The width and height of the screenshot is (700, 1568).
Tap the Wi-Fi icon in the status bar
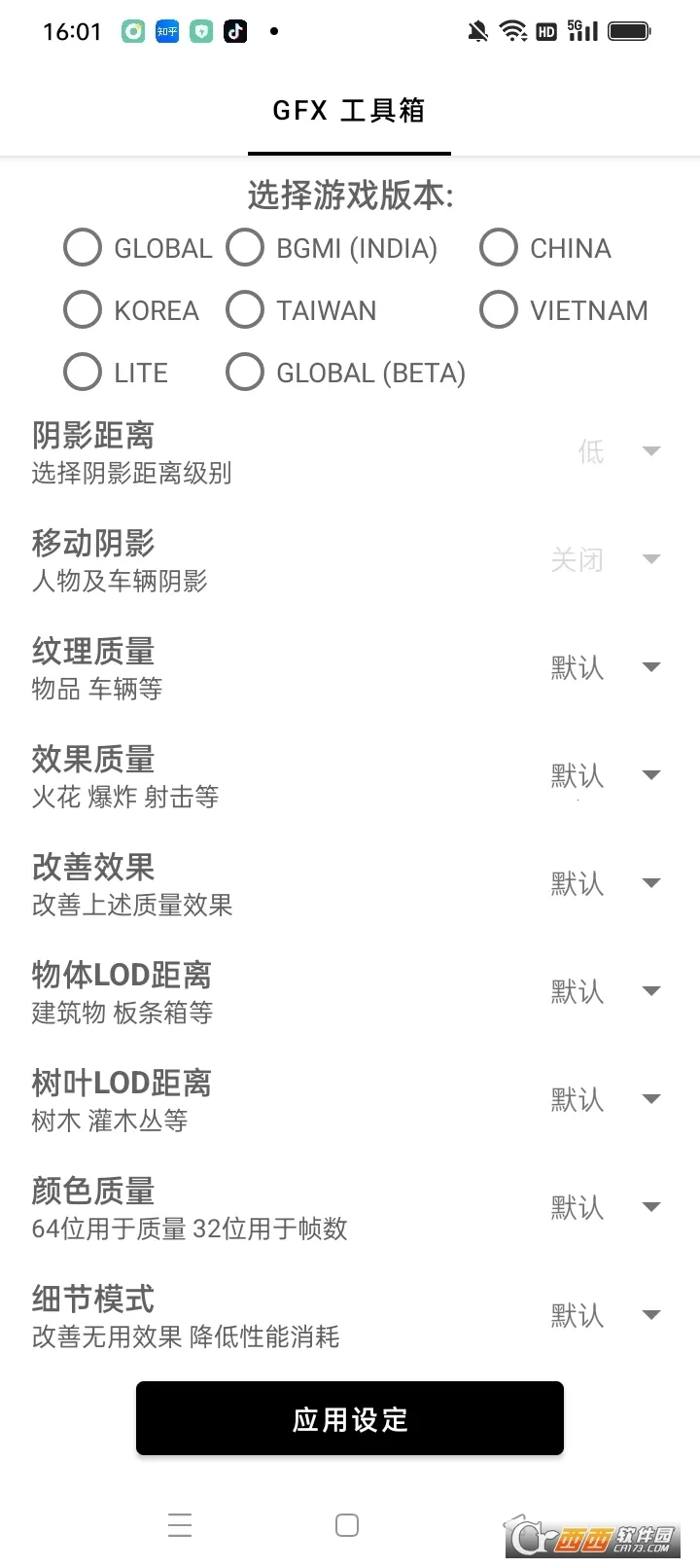[513, 30]
